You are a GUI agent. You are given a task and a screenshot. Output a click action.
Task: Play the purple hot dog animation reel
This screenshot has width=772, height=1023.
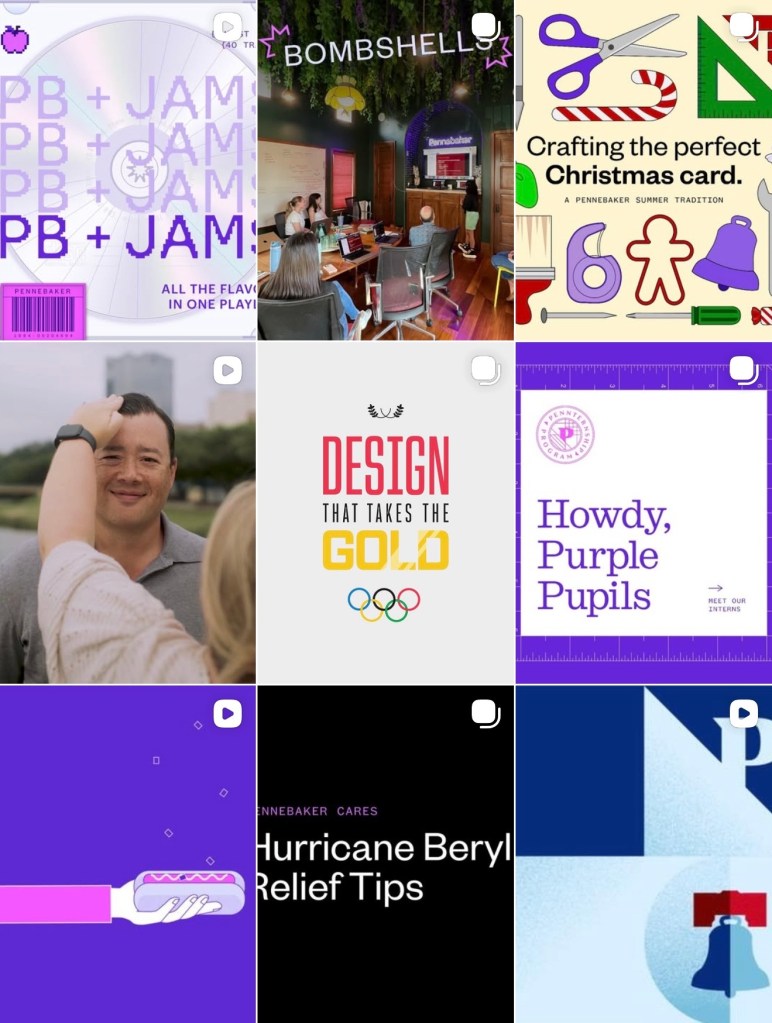pos(127,854)
